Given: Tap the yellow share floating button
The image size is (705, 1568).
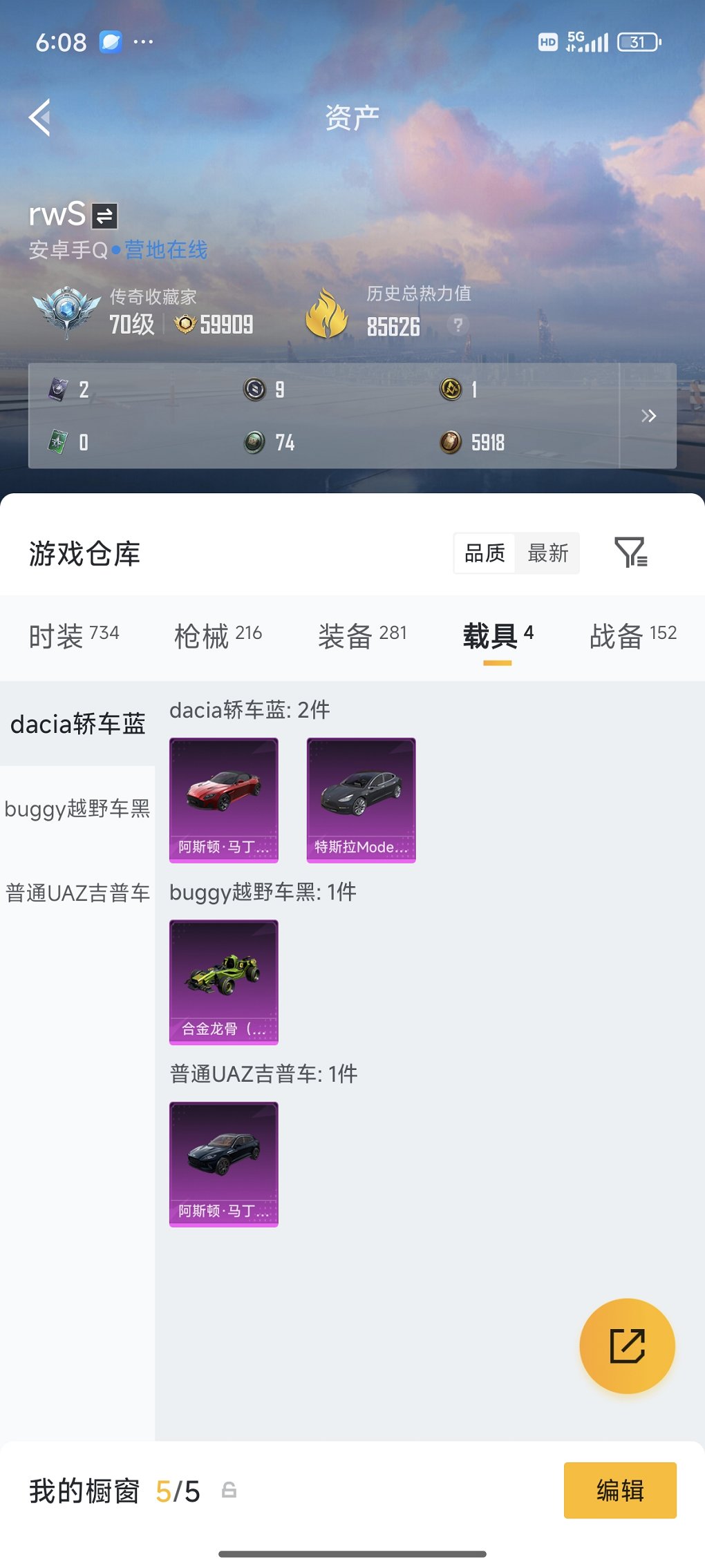Looking at the screenshot, I should pyautogui.click(x=626, y=1347).
